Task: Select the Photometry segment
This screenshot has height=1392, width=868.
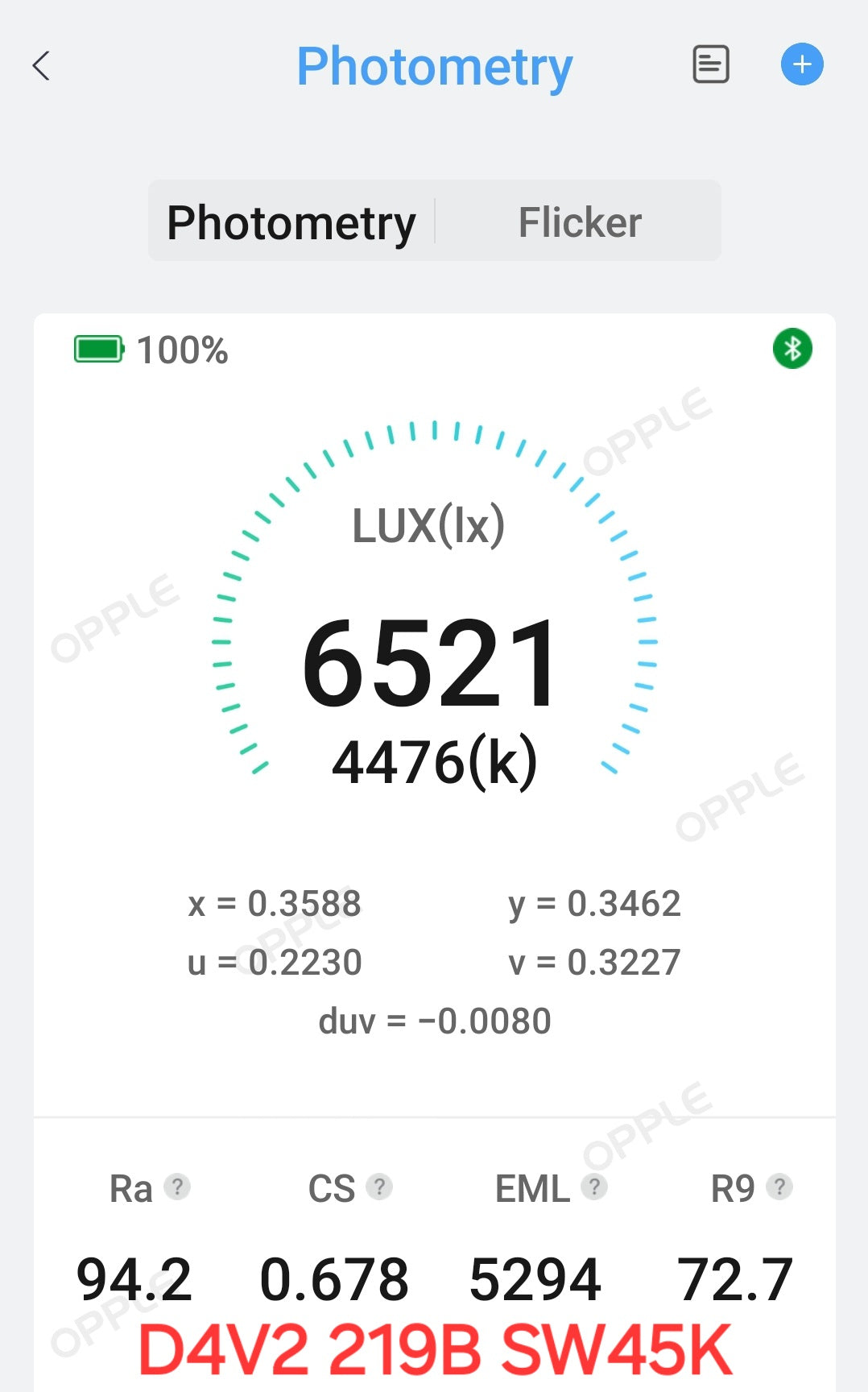Action: (291, 222)
